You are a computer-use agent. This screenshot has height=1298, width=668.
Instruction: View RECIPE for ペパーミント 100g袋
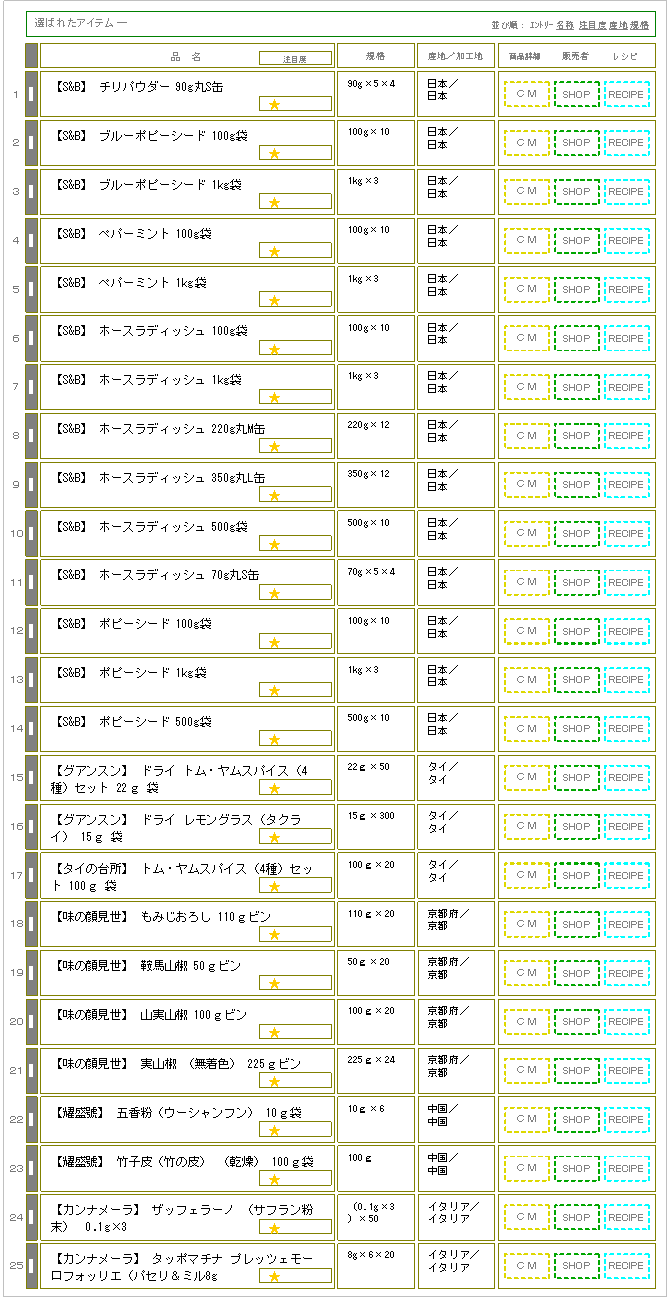pyautogui.click(x=626, y=241)
